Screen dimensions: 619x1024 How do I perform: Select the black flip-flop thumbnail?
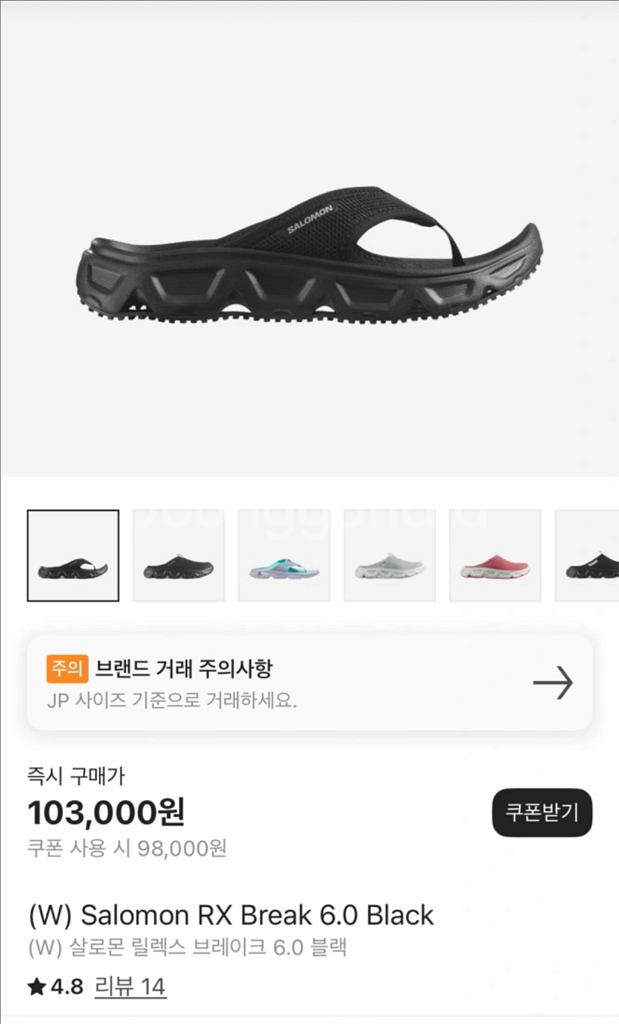point(73,556)
